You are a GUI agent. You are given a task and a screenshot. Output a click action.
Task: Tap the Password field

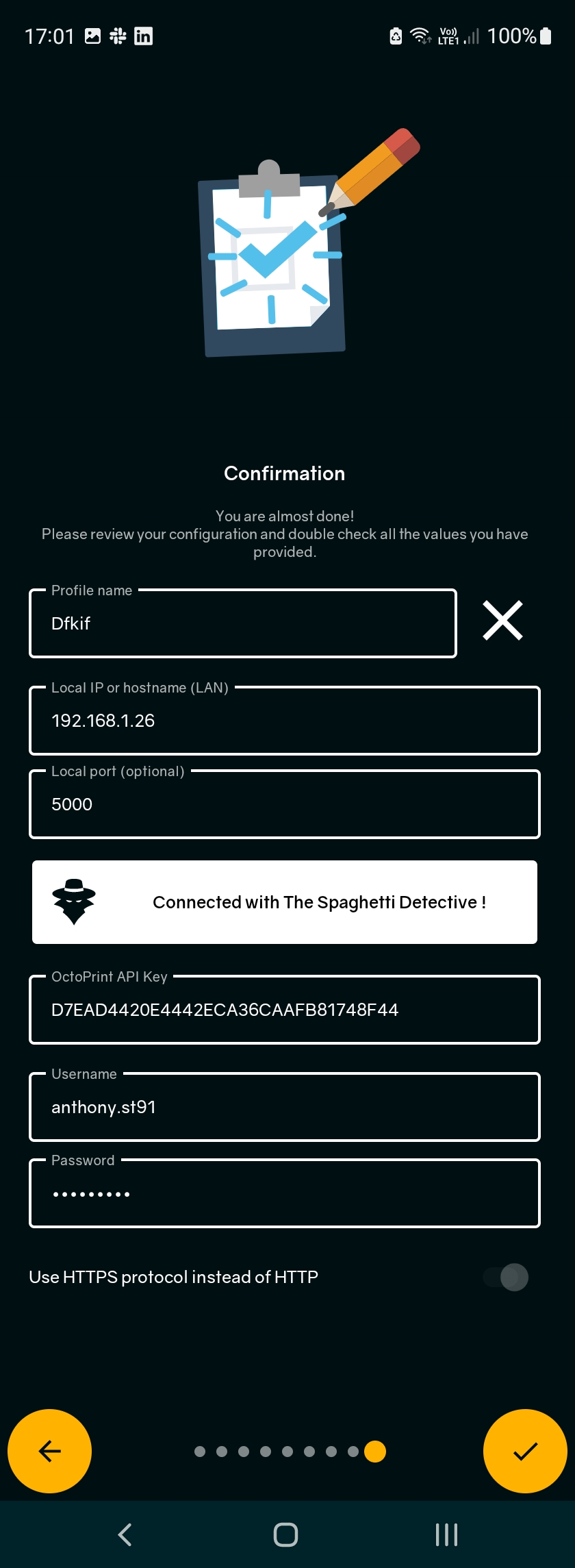point(285,1193)
